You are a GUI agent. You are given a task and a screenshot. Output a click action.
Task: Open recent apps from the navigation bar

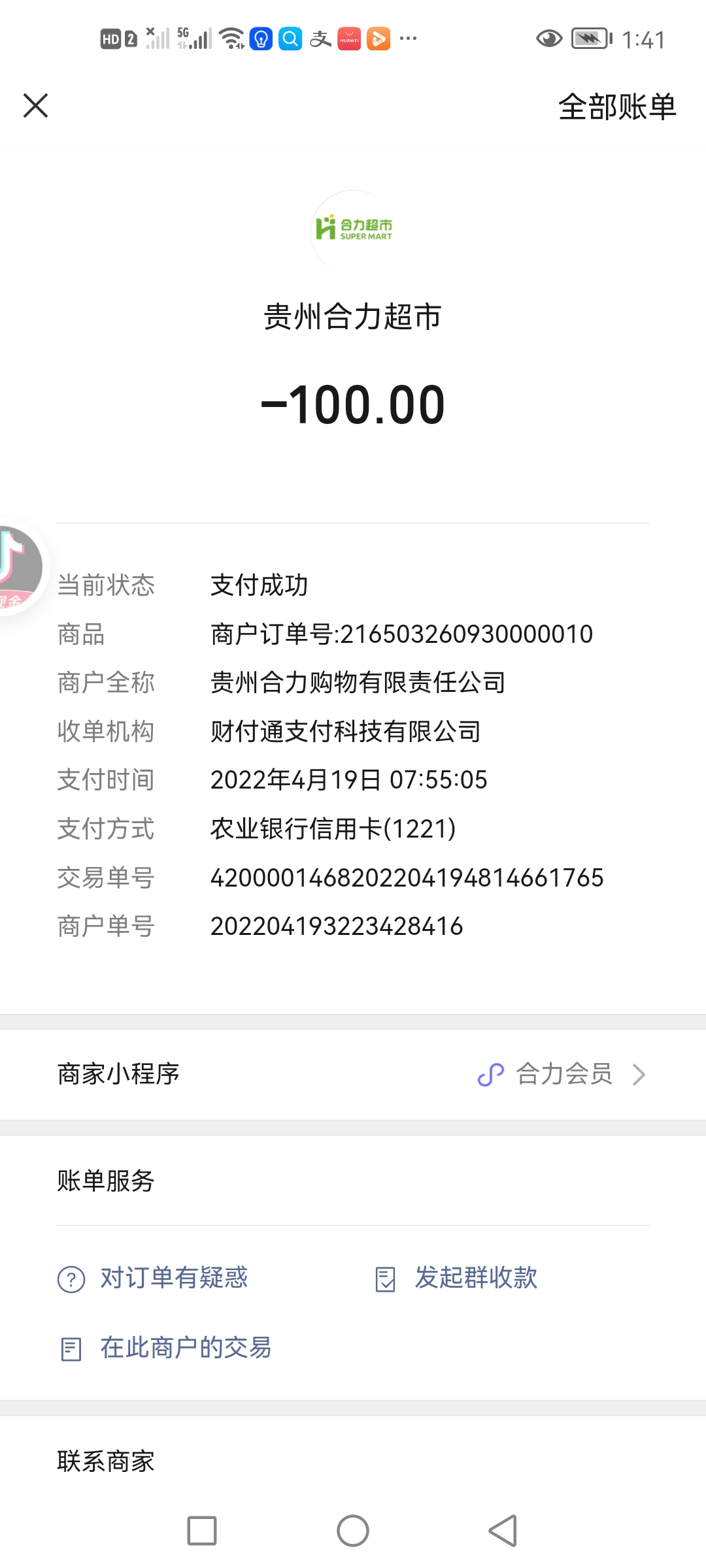[202, 1530]
